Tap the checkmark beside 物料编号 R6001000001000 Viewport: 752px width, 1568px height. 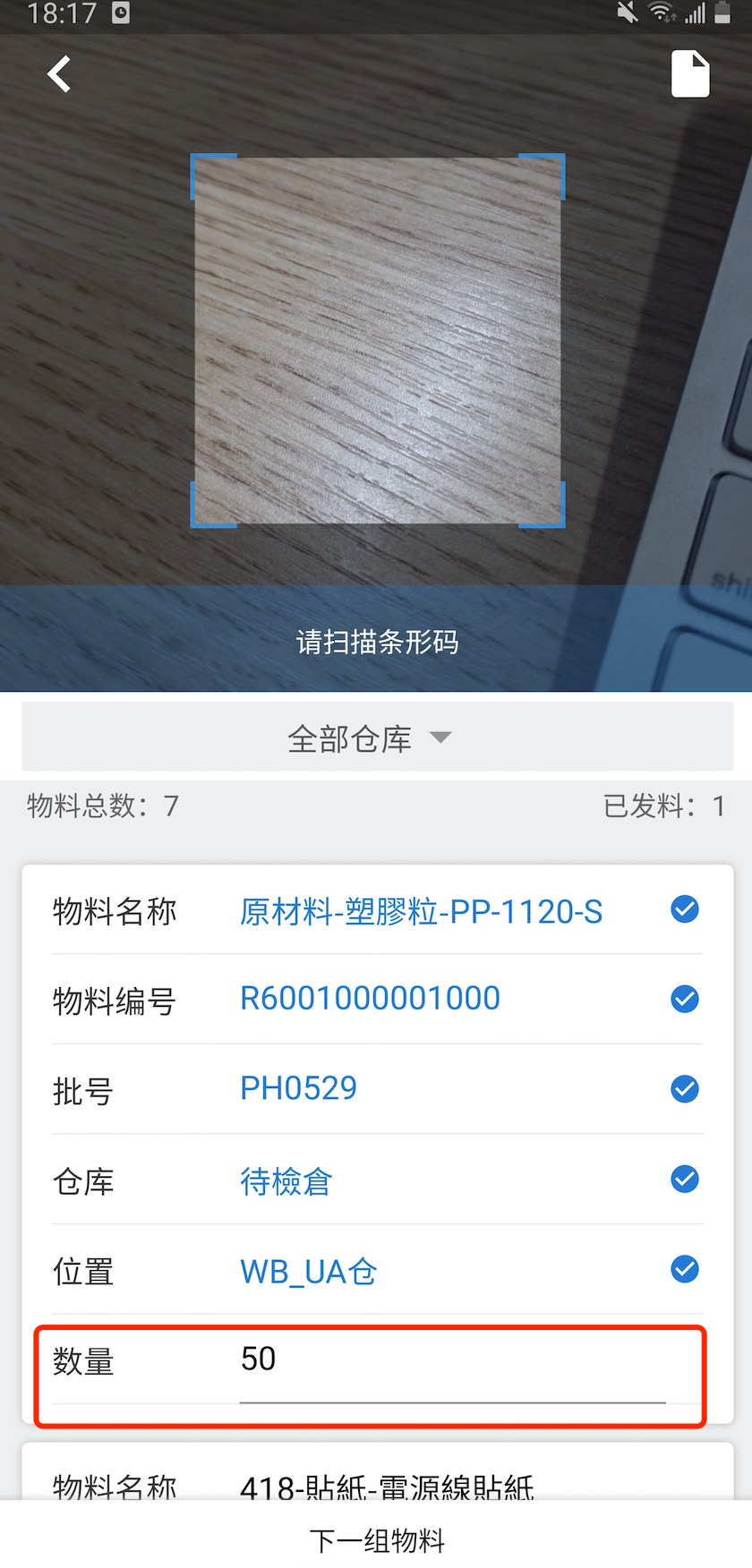[685, 999]
